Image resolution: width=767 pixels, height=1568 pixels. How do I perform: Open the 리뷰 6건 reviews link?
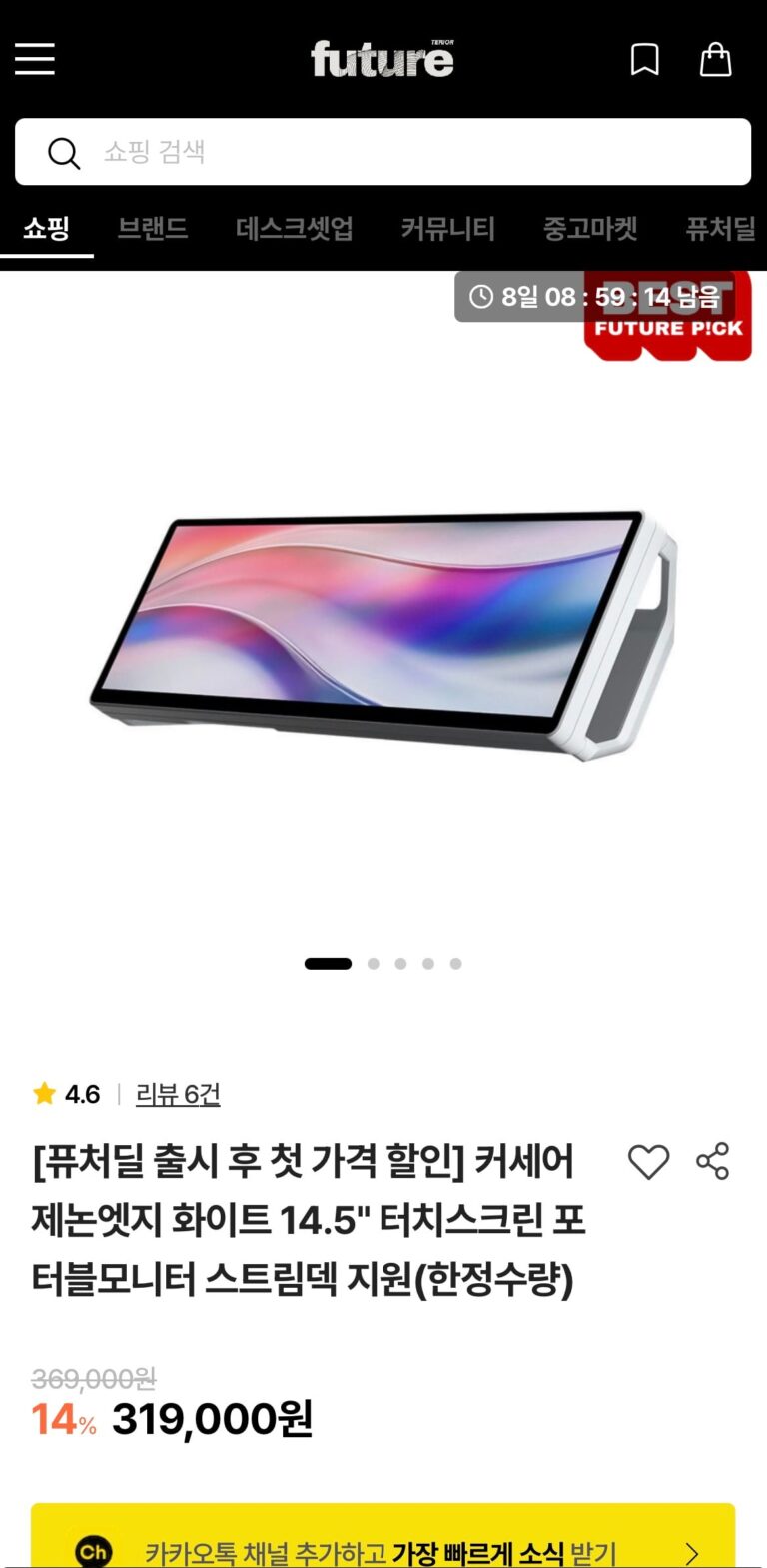(x=178, y=1094)
